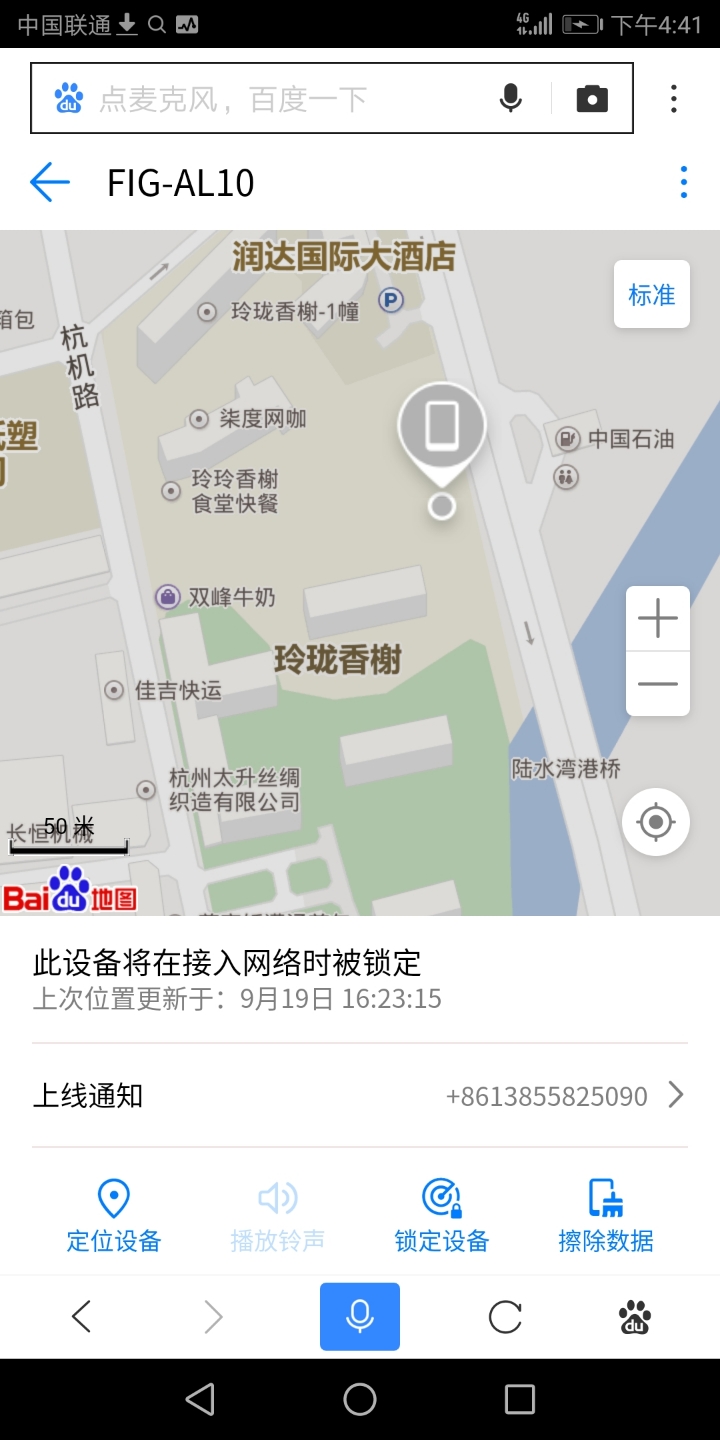Tap the compass locate-me icon on map
Image resolution: width=720 pixels, height=1440 pixels.
pos(655,821)
